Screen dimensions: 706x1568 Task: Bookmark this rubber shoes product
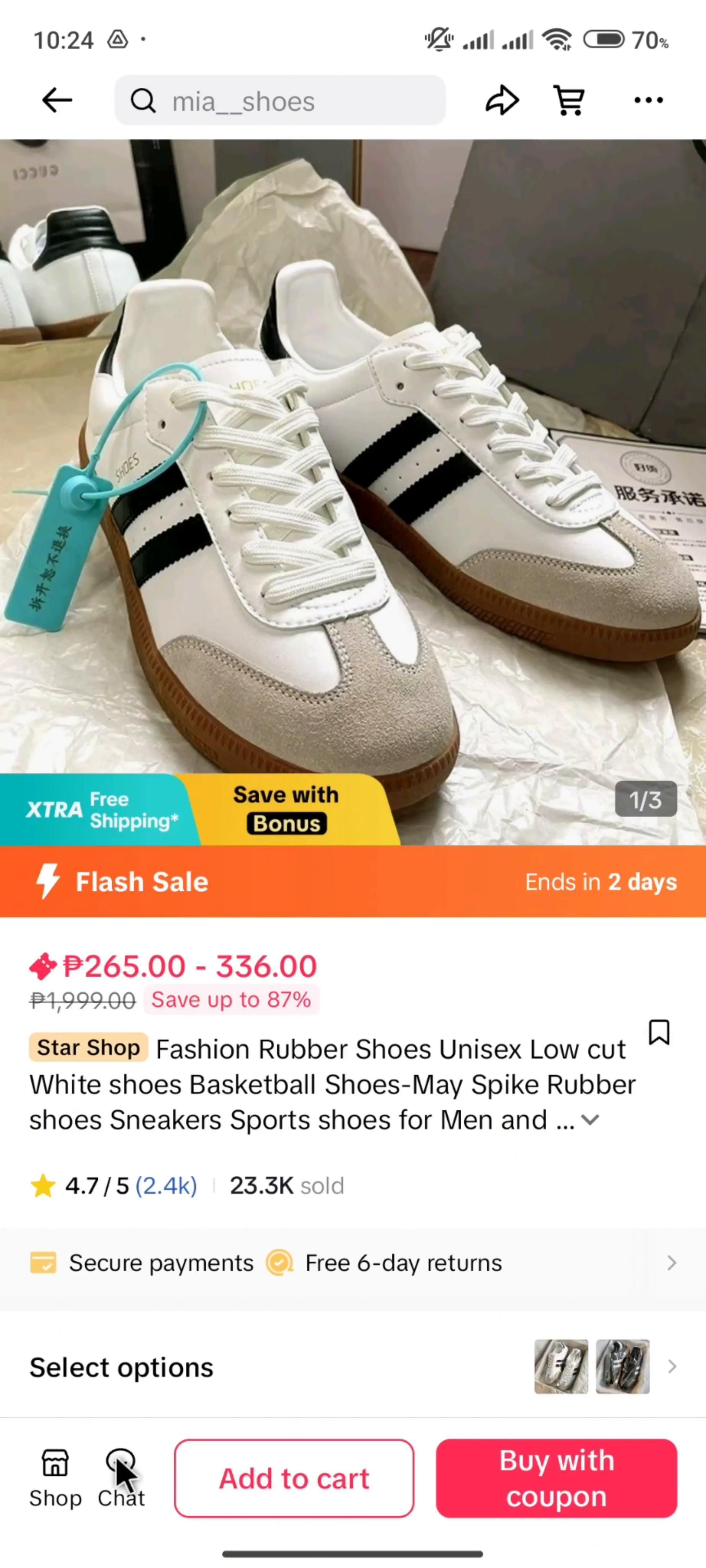pyautogui.click(x=659, y=1032)
